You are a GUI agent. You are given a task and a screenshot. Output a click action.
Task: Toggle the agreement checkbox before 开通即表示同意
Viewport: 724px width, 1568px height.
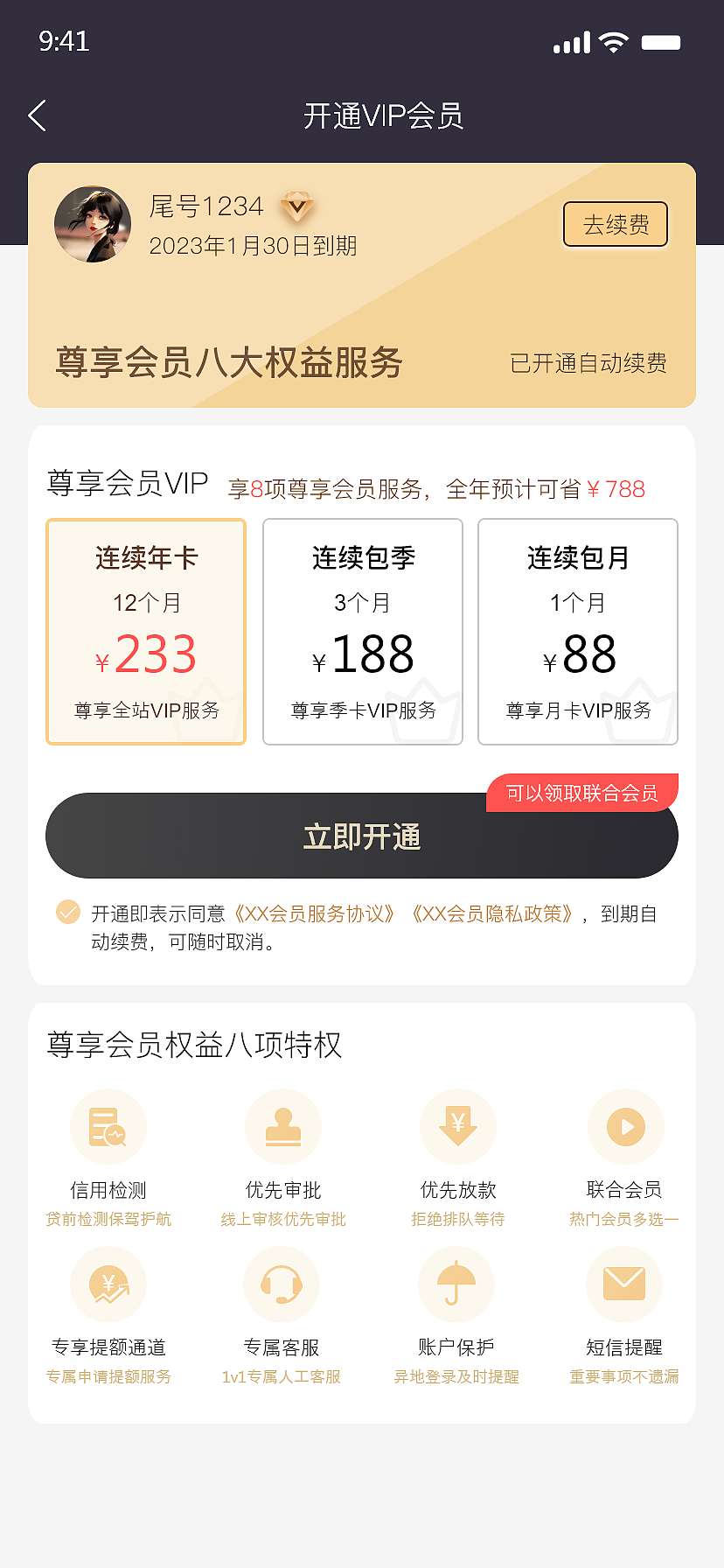click(x=67, y=913)
